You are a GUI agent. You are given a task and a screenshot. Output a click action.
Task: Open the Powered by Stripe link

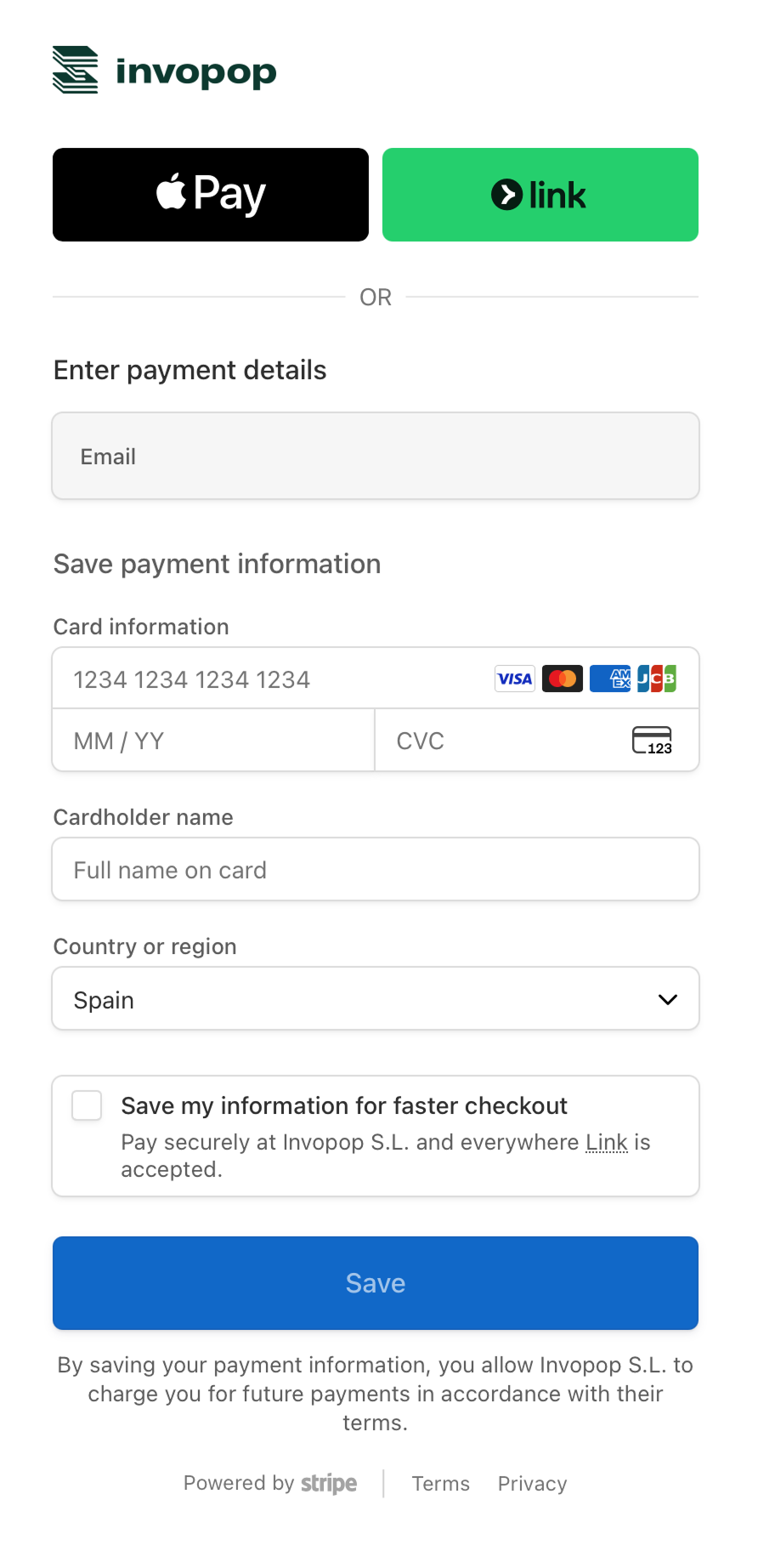pos(270,1484)
